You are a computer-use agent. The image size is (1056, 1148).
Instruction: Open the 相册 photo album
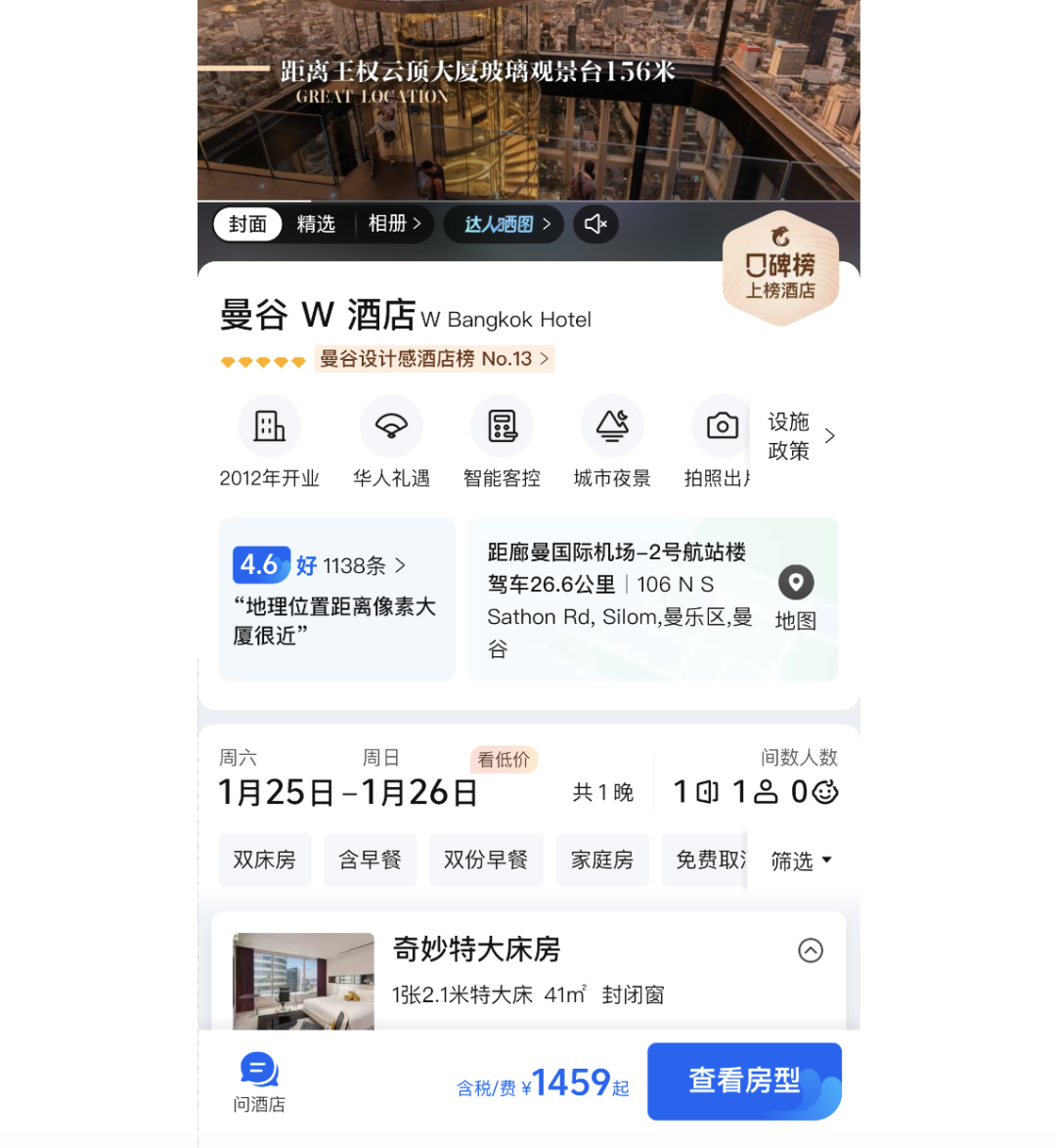point(394,224)
